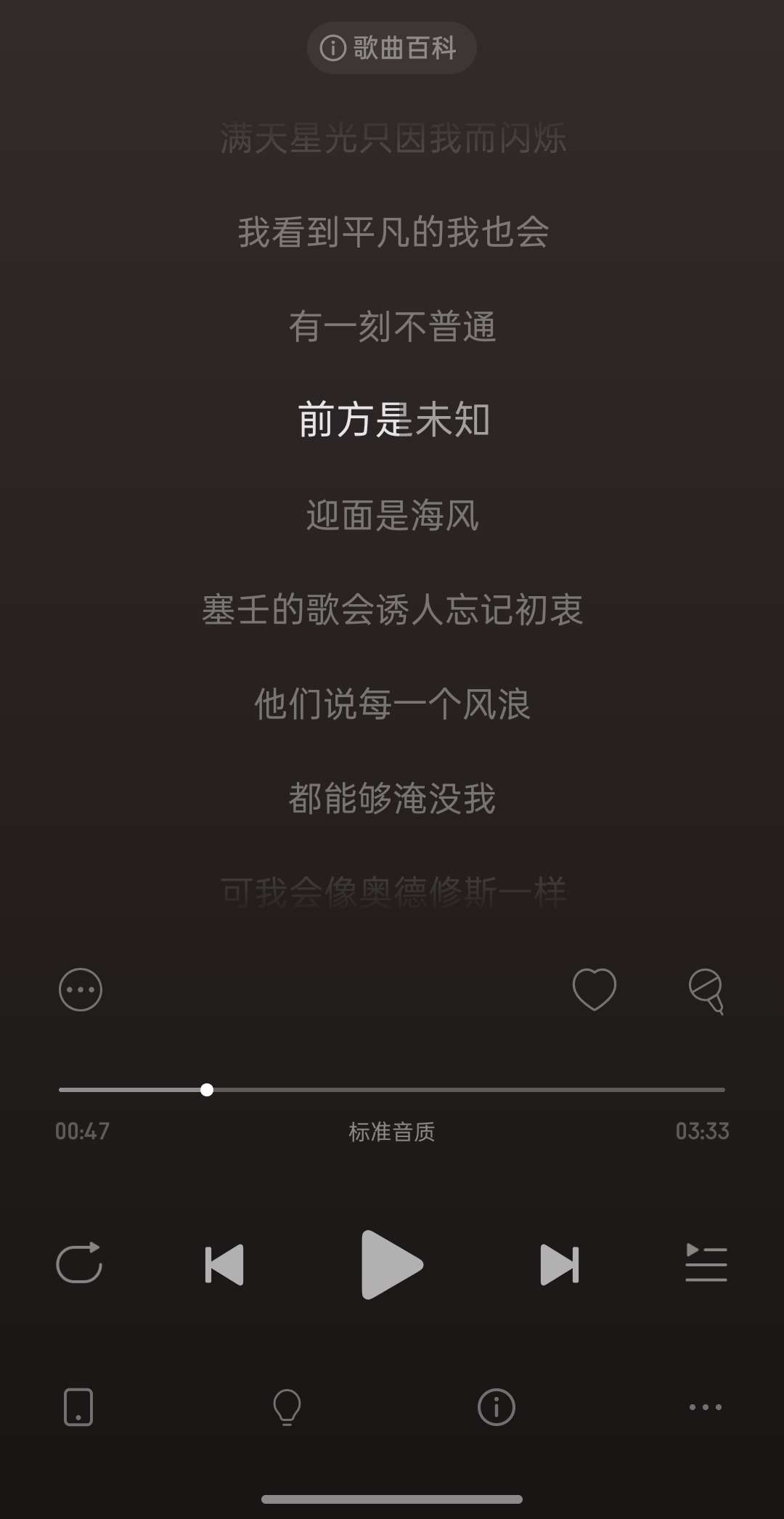Skip to the next track

click(x=560, y=1265)
